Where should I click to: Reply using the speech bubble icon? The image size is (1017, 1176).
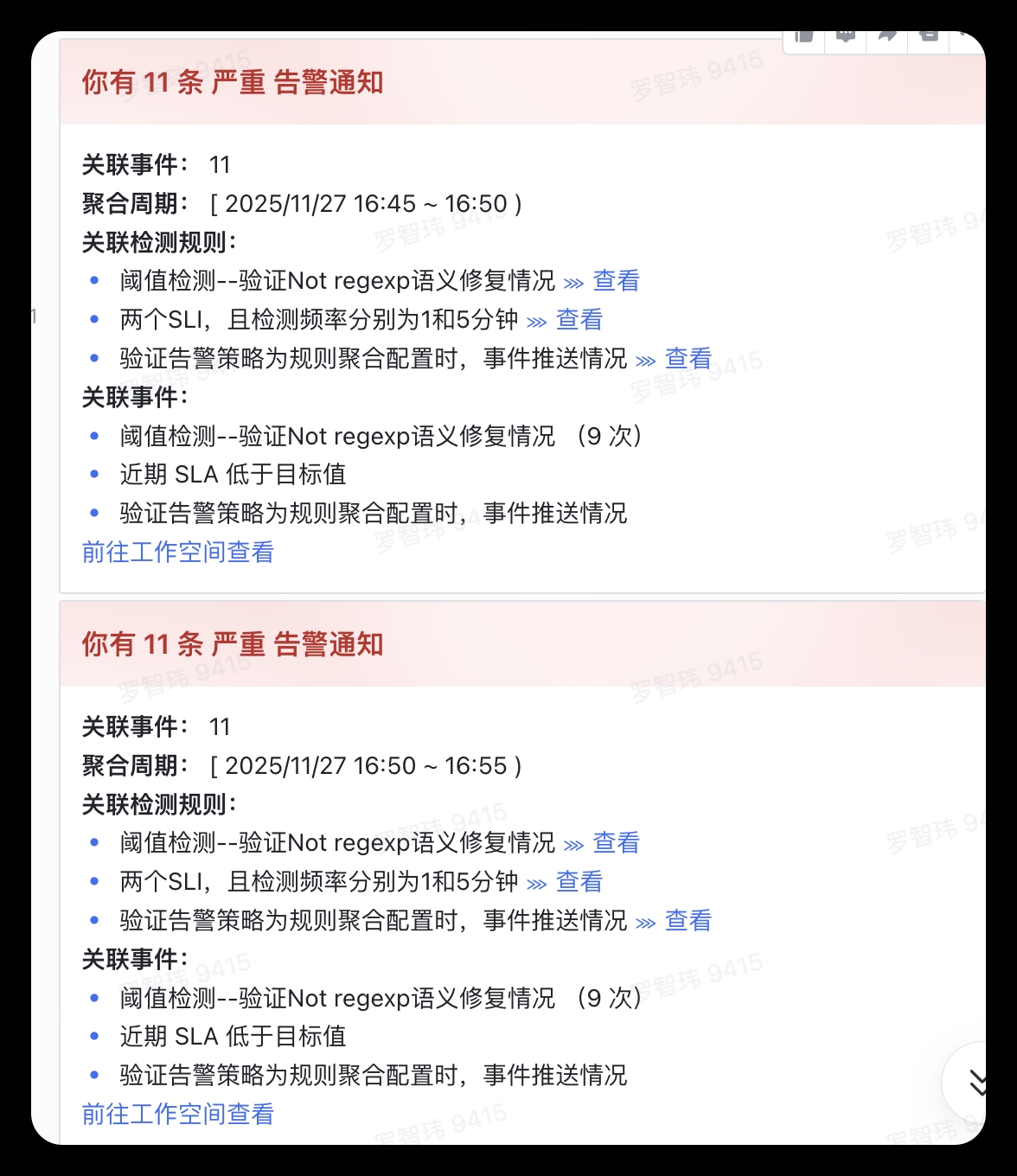point(846,35)
